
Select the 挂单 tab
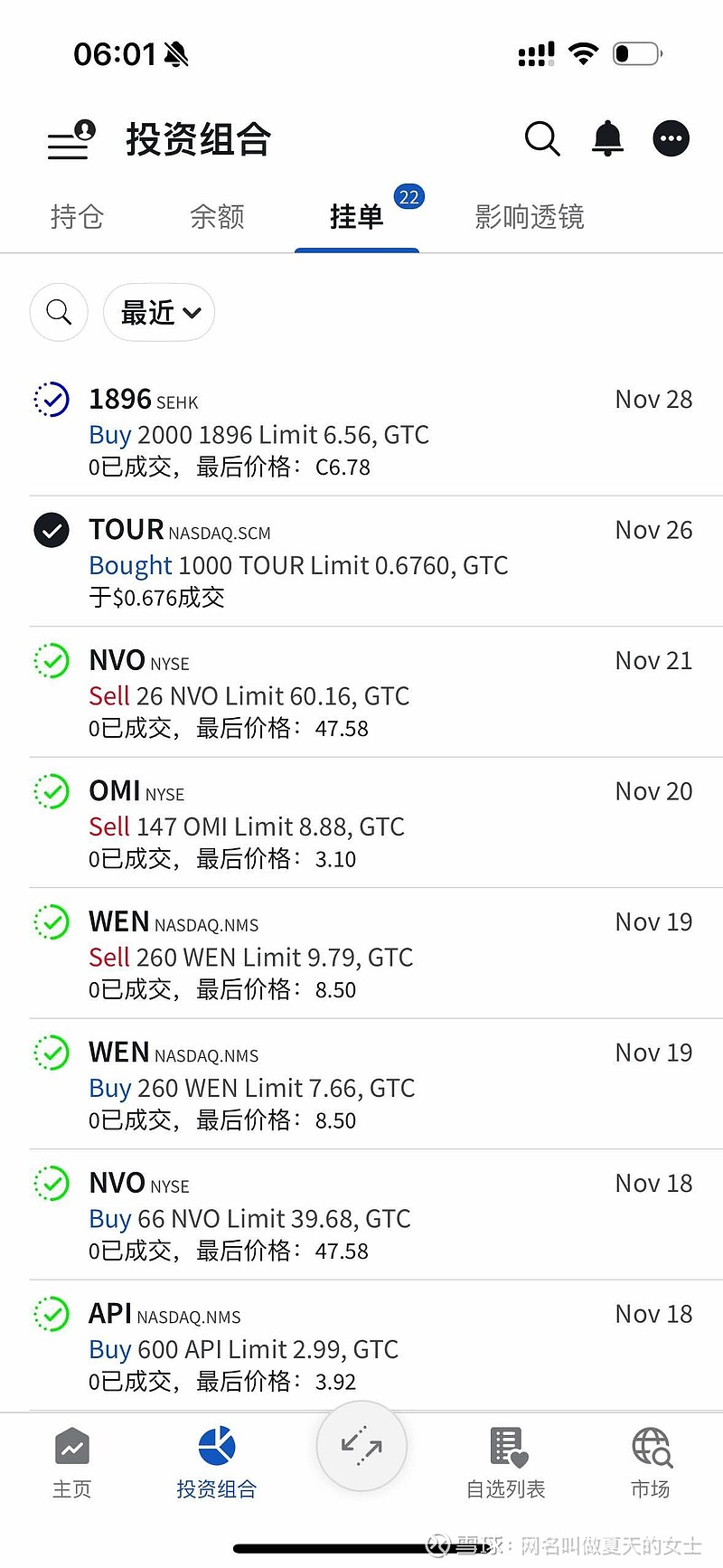[x=357, y=217]
